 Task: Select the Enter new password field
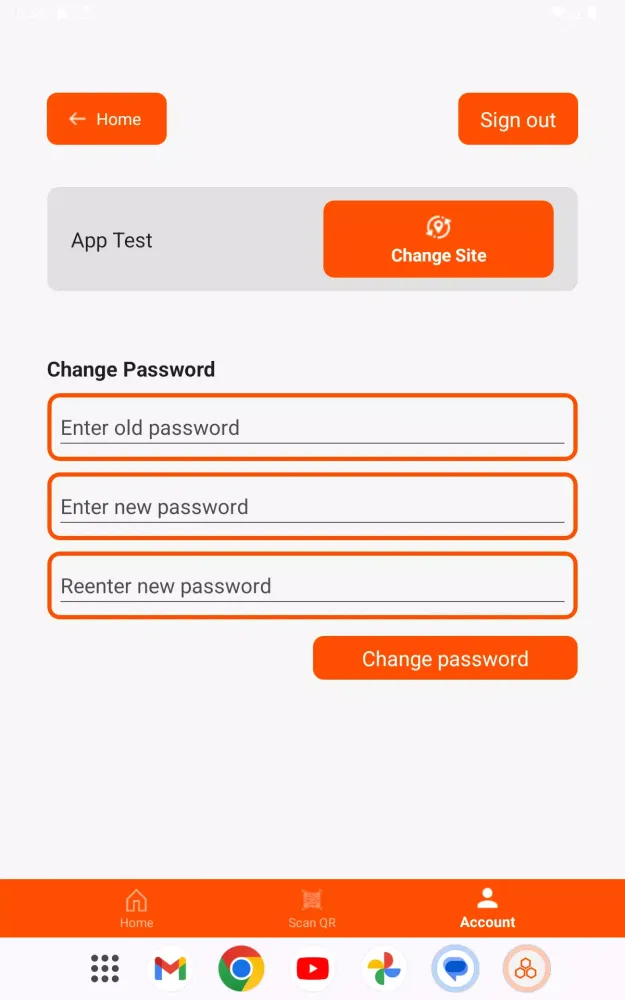point(312,507)
